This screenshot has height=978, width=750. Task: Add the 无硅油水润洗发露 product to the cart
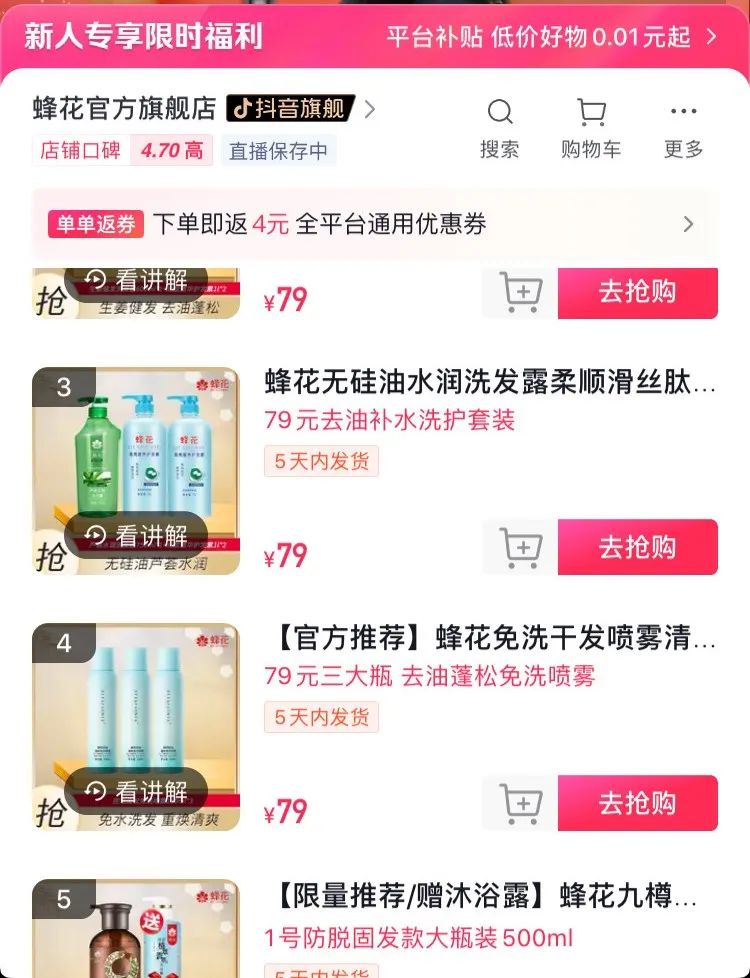coord(519,547)
